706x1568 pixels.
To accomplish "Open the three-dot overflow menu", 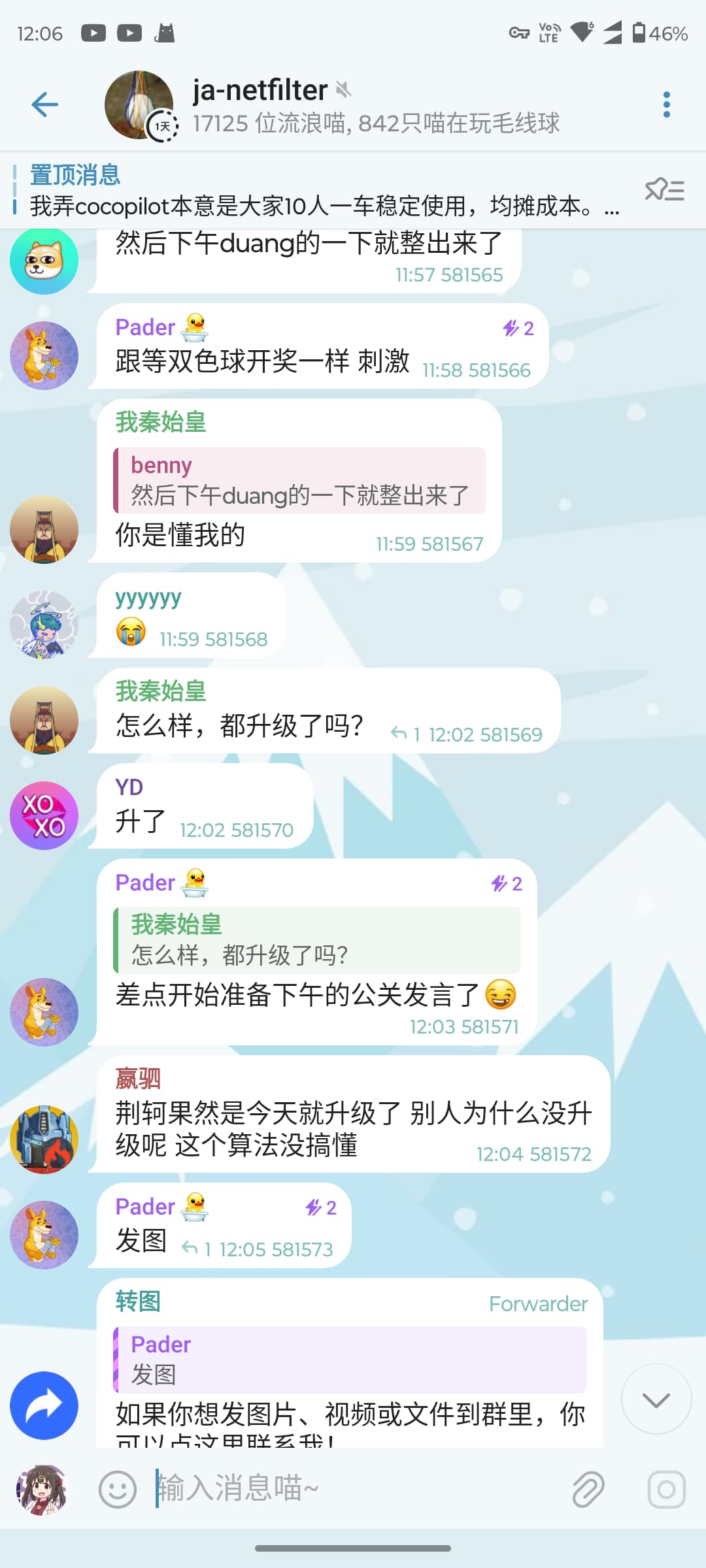I will click(666, 105).
